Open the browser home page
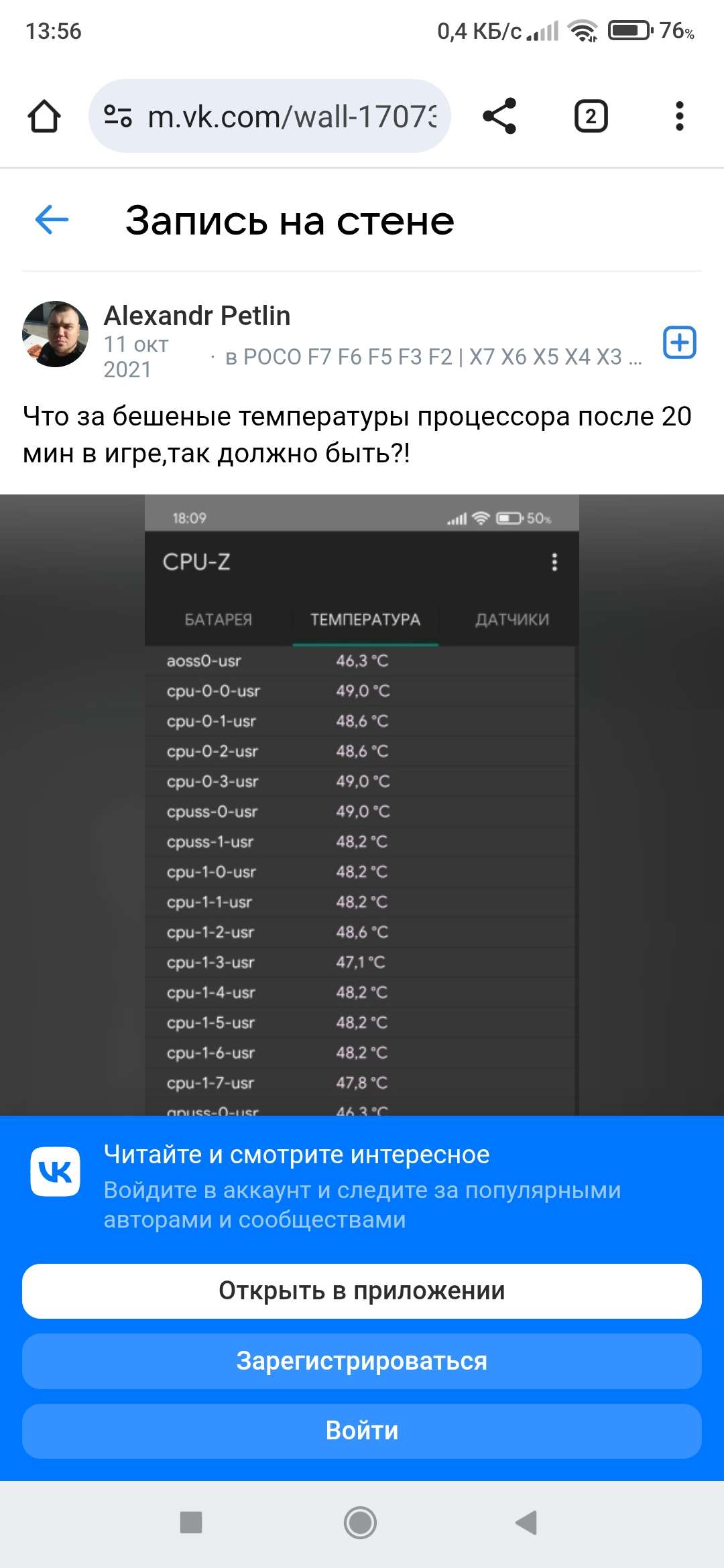724x1568 pixels. point(44,117)
